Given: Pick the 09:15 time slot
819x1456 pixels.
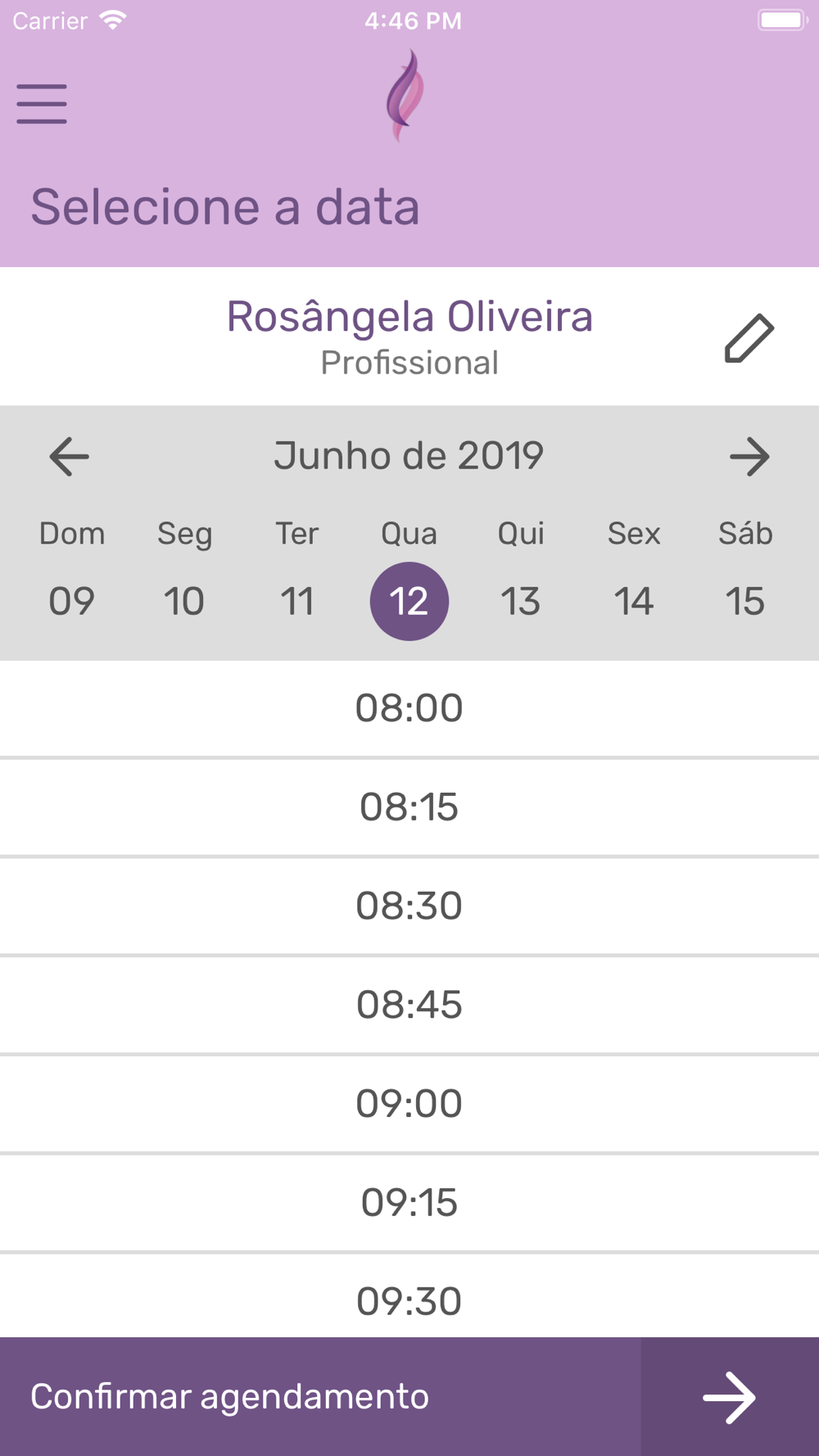Looking at the screenshot, I should click(409, 1203).
